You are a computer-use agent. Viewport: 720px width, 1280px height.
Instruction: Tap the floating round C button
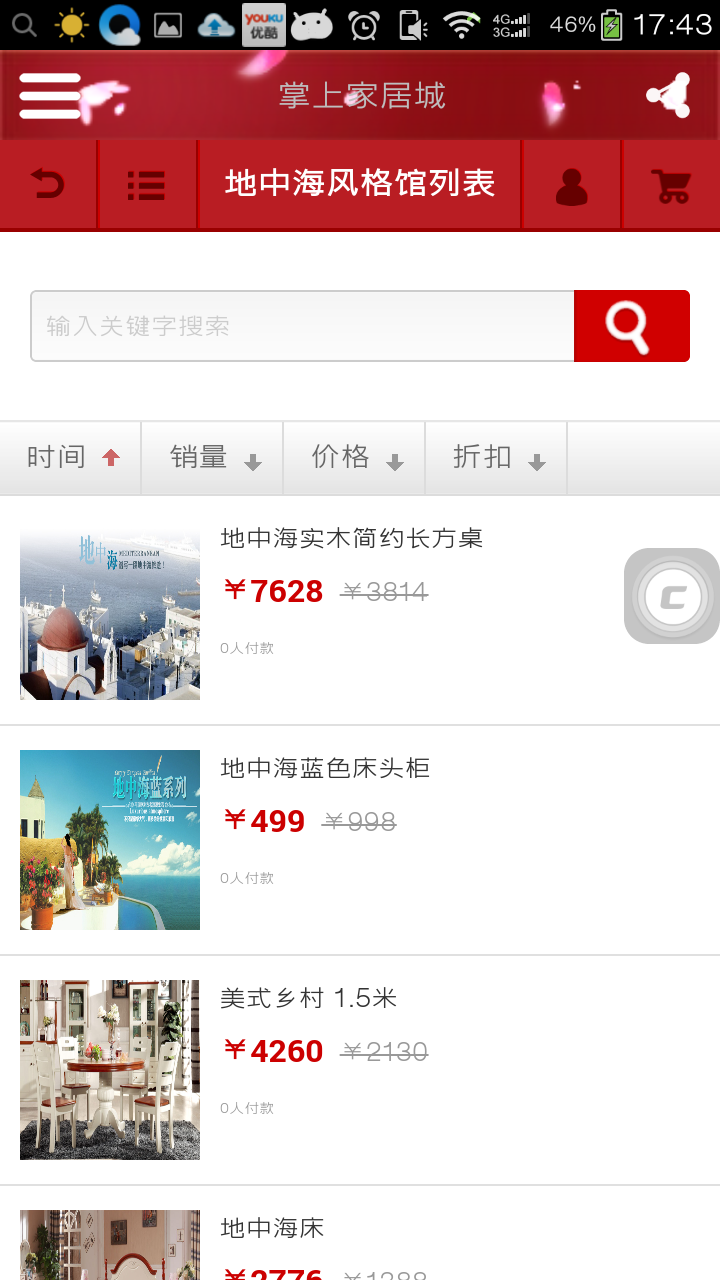(x=672, y=596)
